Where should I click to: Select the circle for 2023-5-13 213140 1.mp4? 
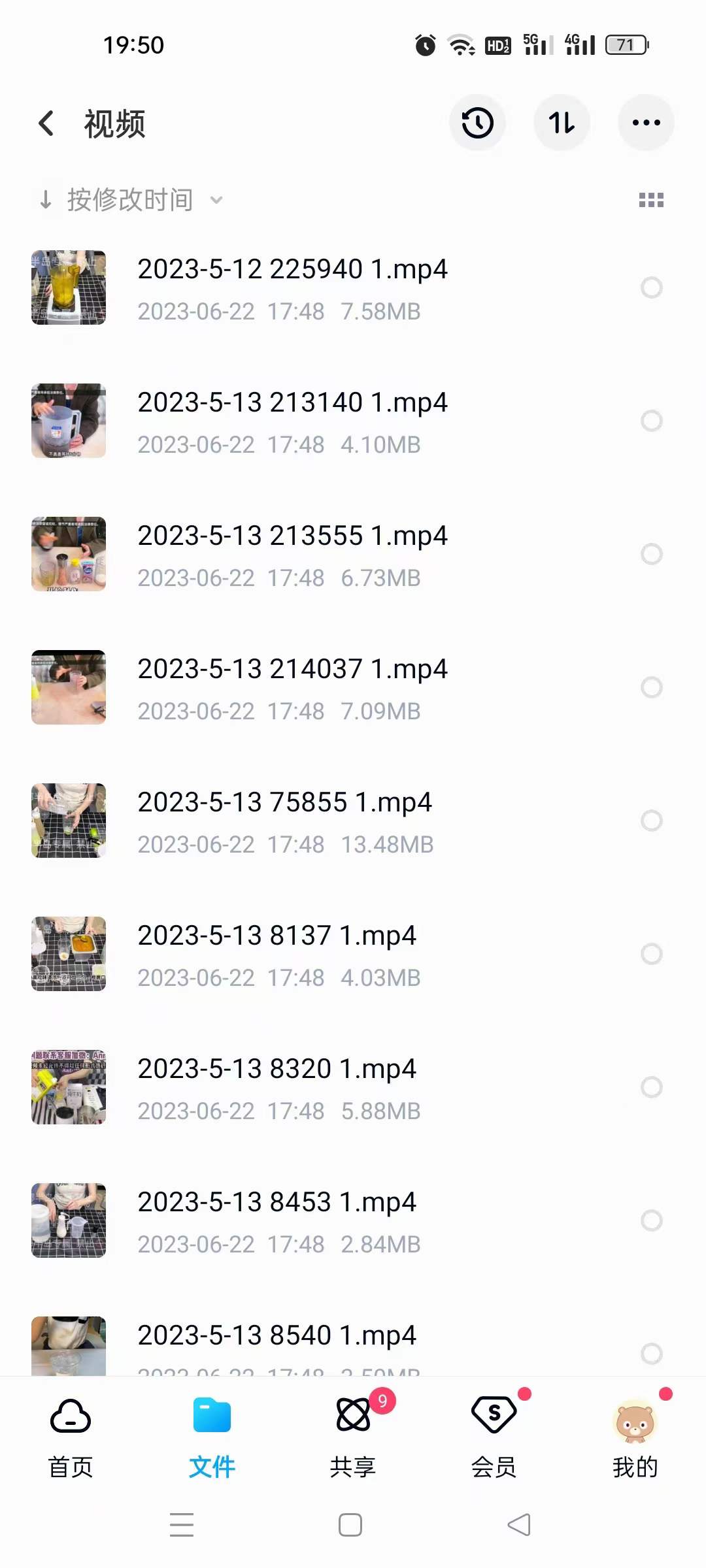(651, 421)
